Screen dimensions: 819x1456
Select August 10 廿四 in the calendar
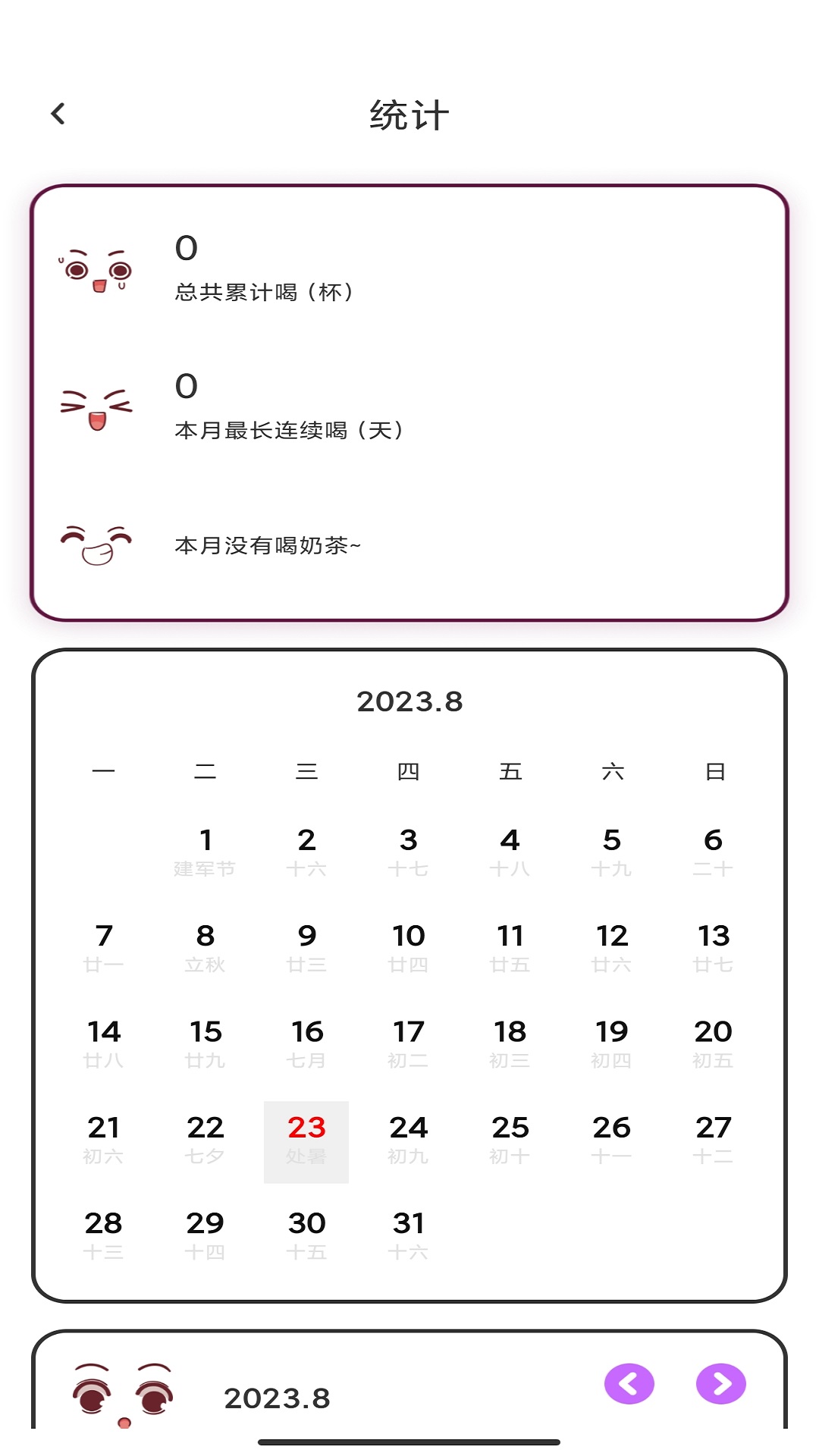tap(408, 949)
